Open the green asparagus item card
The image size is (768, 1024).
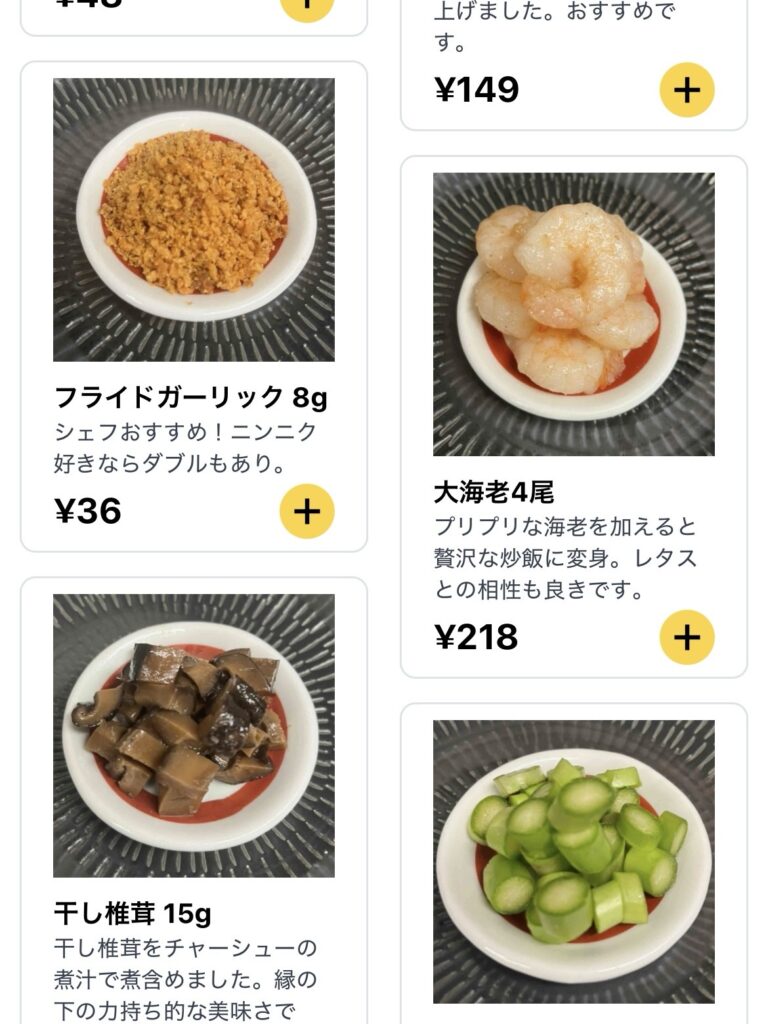573,860
